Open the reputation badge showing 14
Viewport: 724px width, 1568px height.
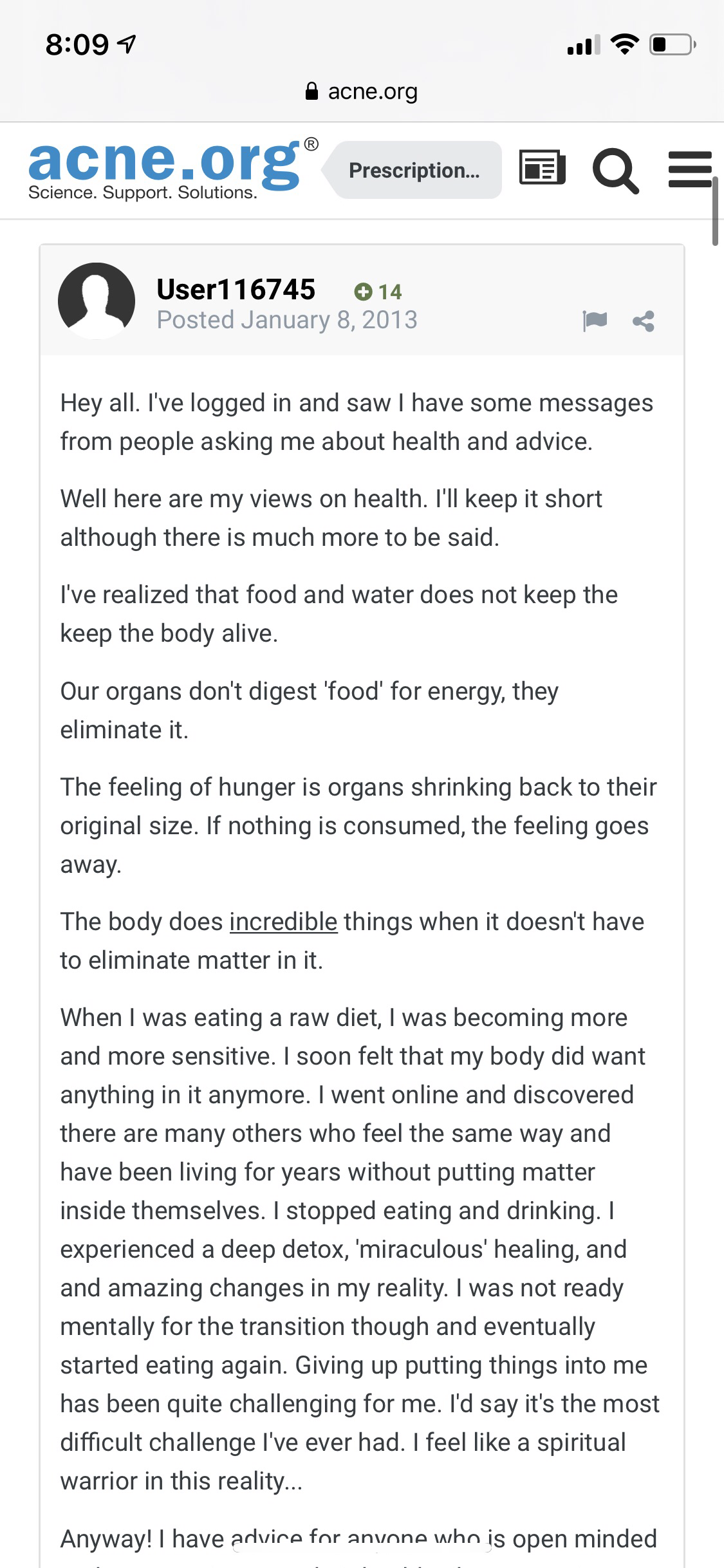(x=378, y=292)
